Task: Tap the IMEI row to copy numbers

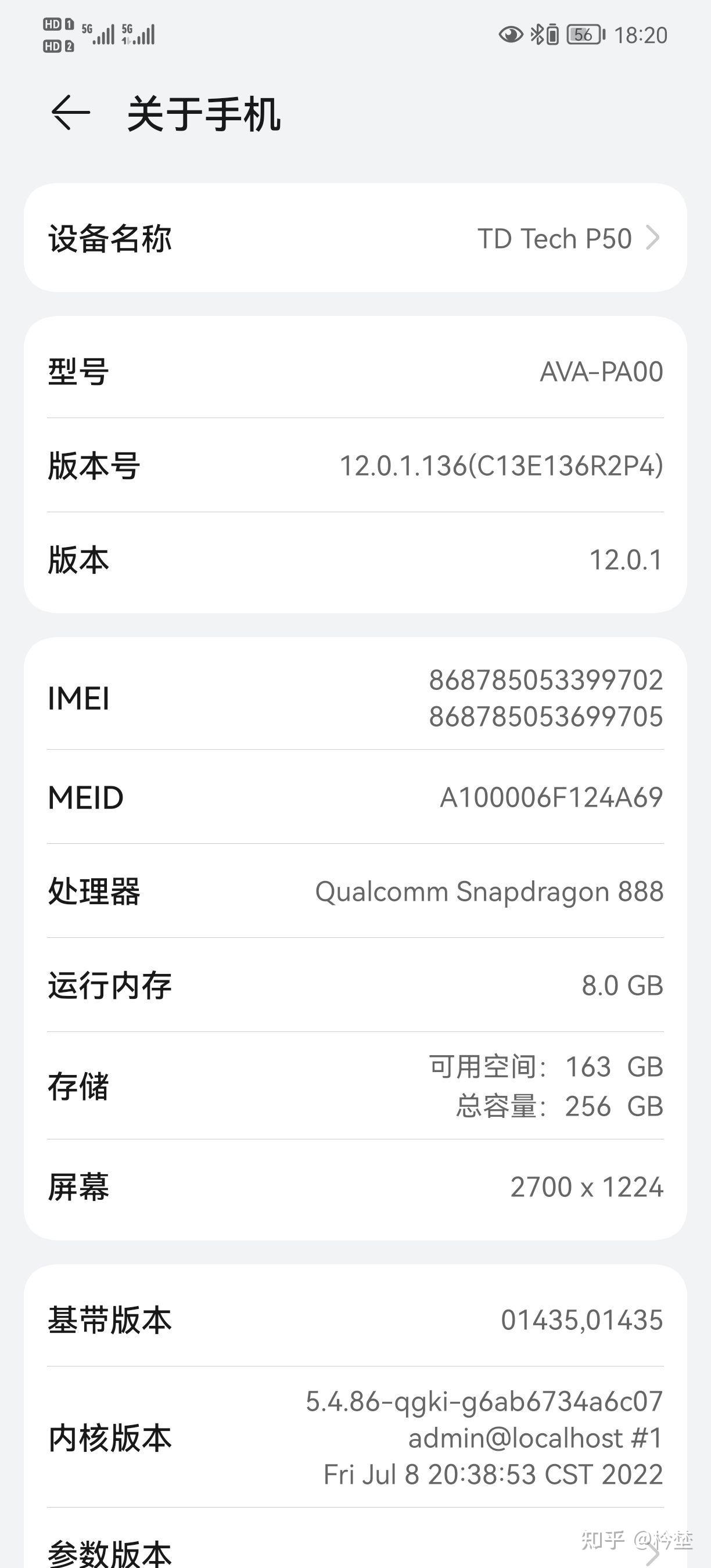Action: tap(355, 699)
